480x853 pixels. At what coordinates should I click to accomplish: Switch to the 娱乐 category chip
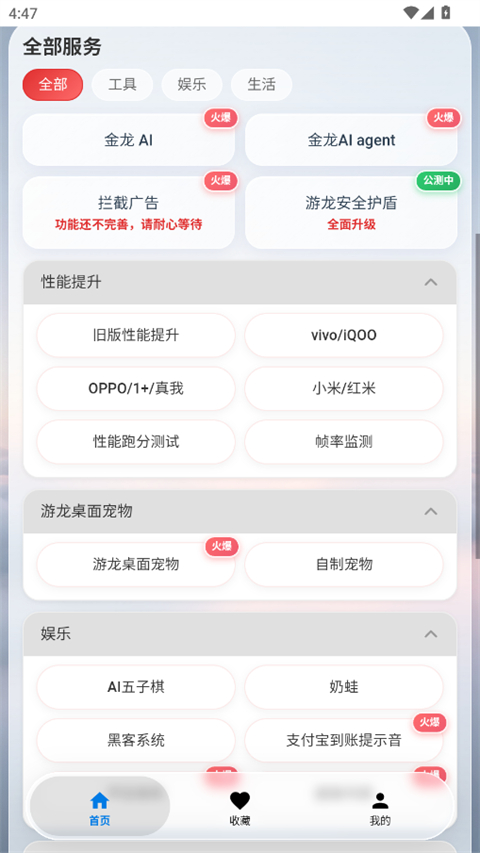click(192, 85)
